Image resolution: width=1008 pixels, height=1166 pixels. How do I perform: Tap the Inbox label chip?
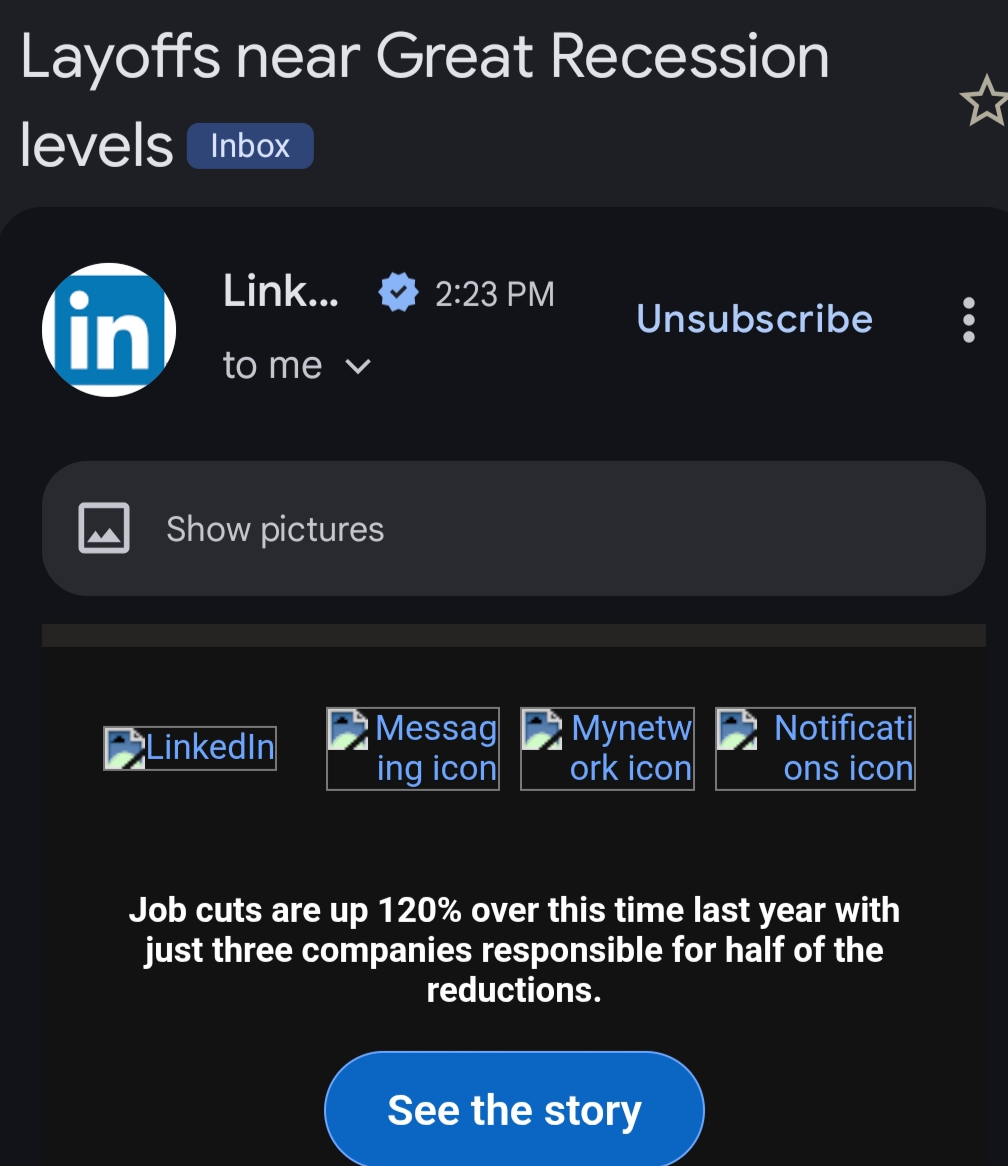point(250,146)
